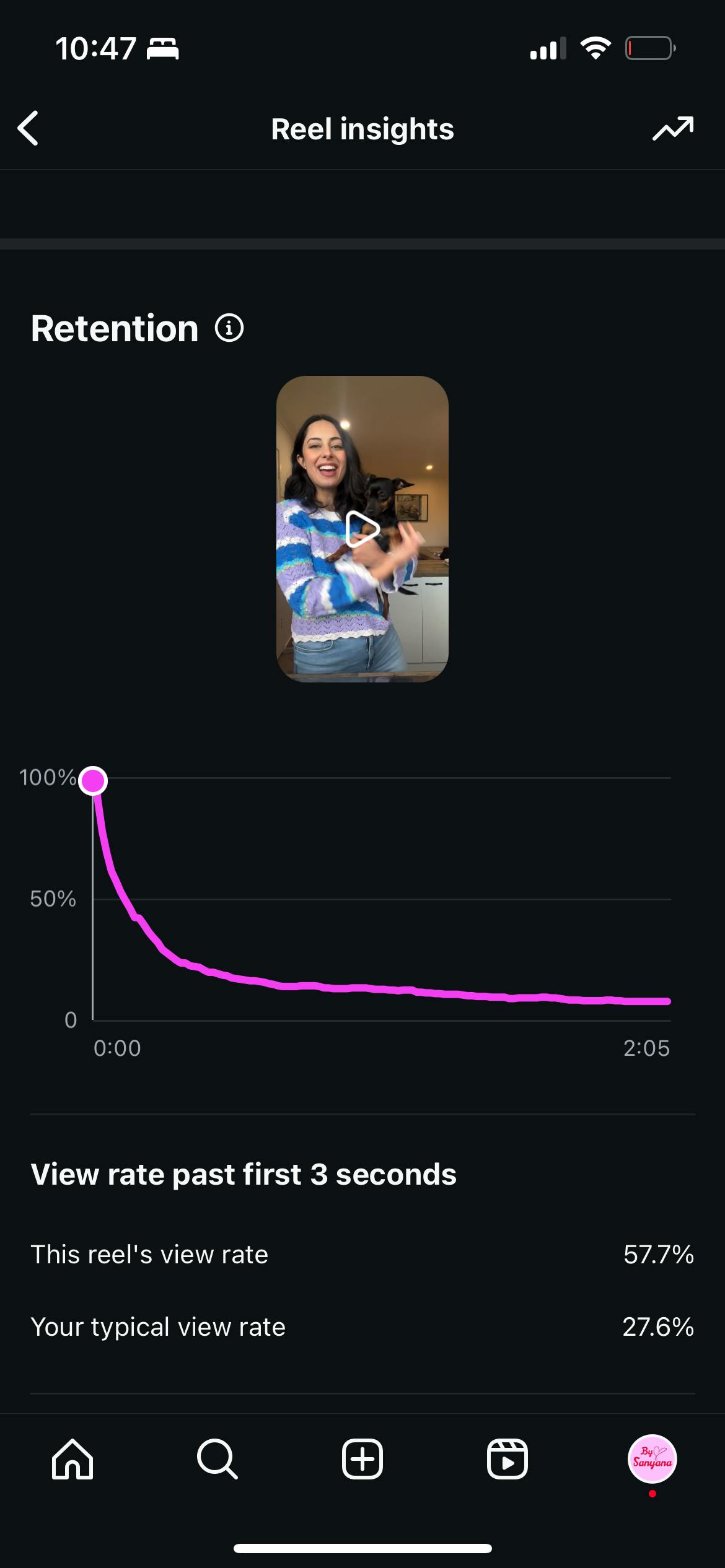
Task: Open the Search tab
Action: pyautogui.click(x=217, y=1459)
